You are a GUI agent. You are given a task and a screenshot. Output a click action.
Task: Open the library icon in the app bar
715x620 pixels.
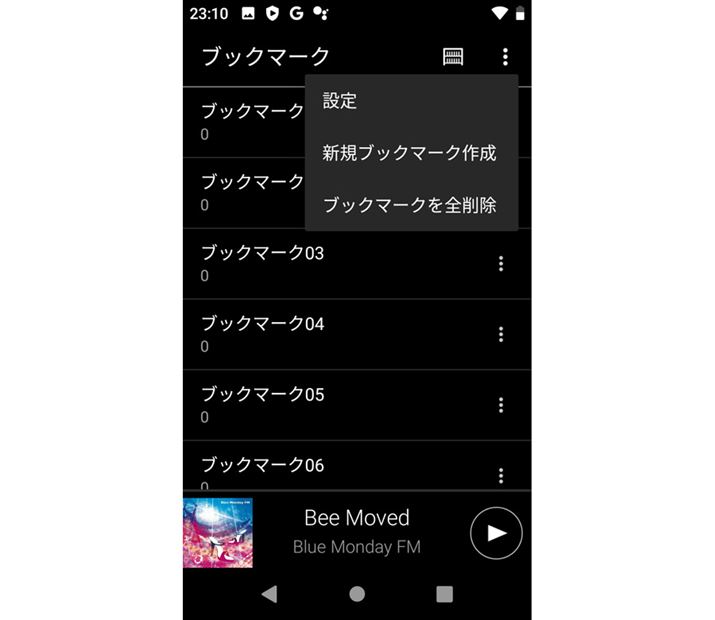453,57
